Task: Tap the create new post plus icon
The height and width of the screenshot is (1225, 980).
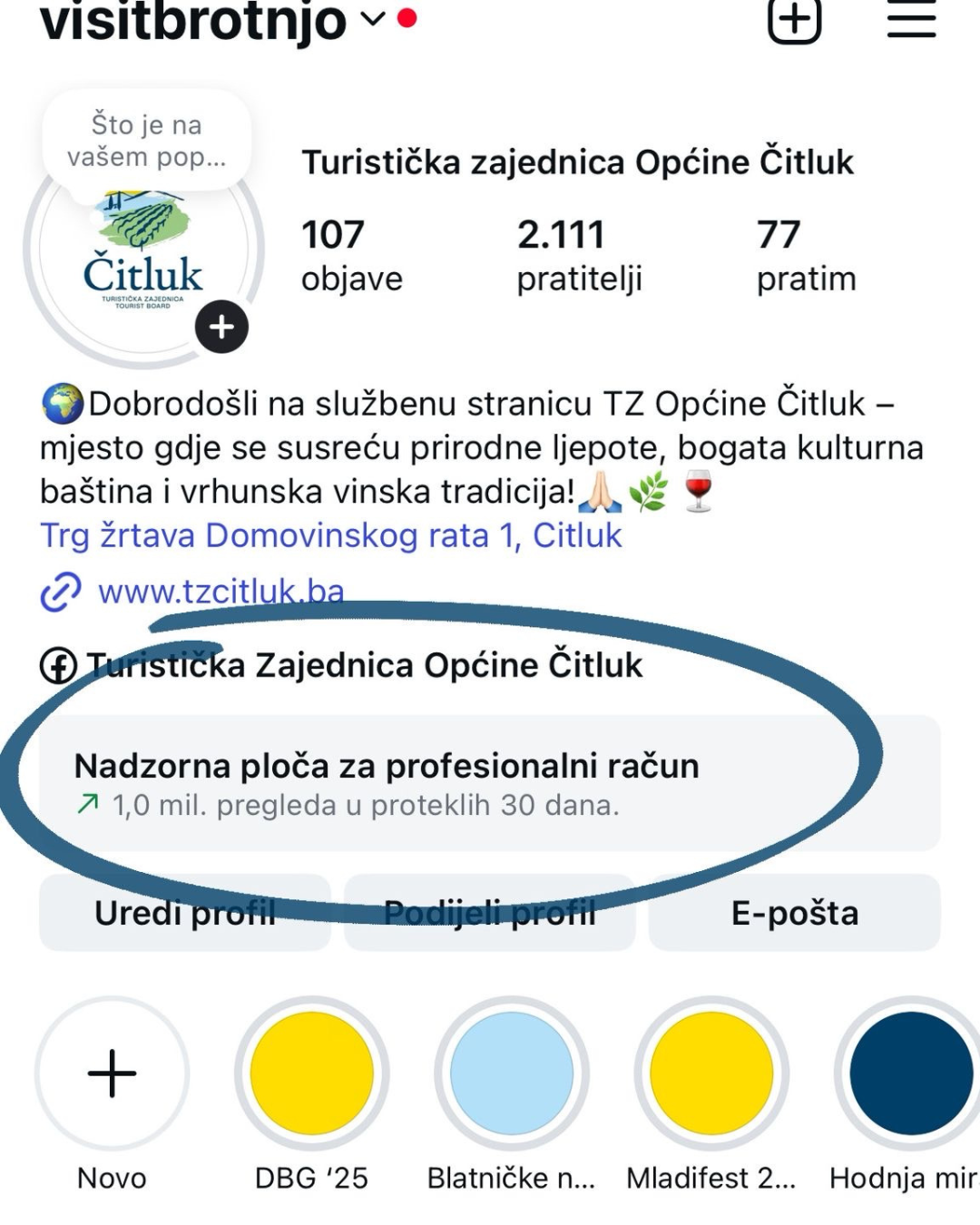Action: click(794, 20)
